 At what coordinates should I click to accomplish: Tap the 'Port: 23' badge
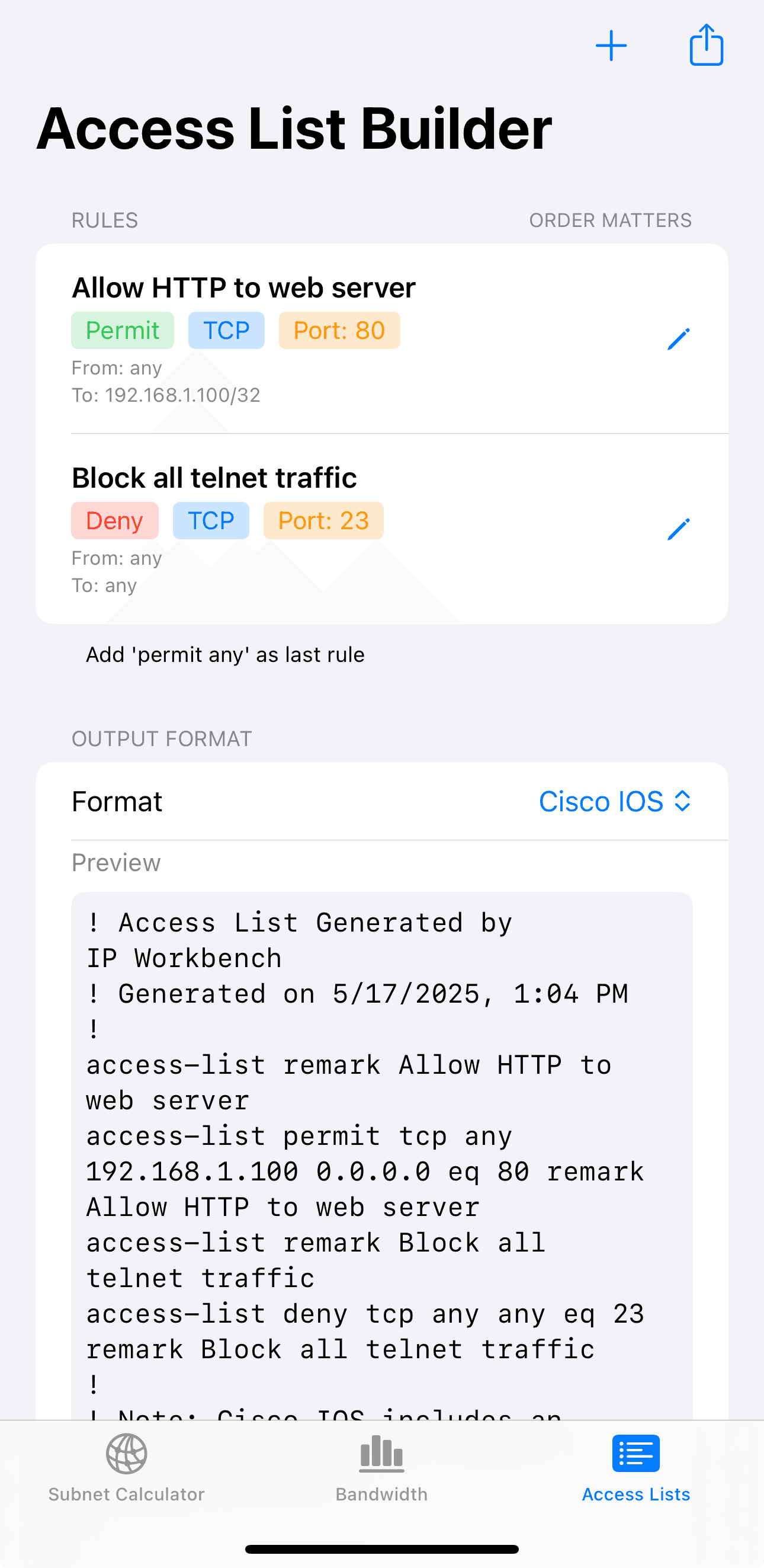pos(323,521)
